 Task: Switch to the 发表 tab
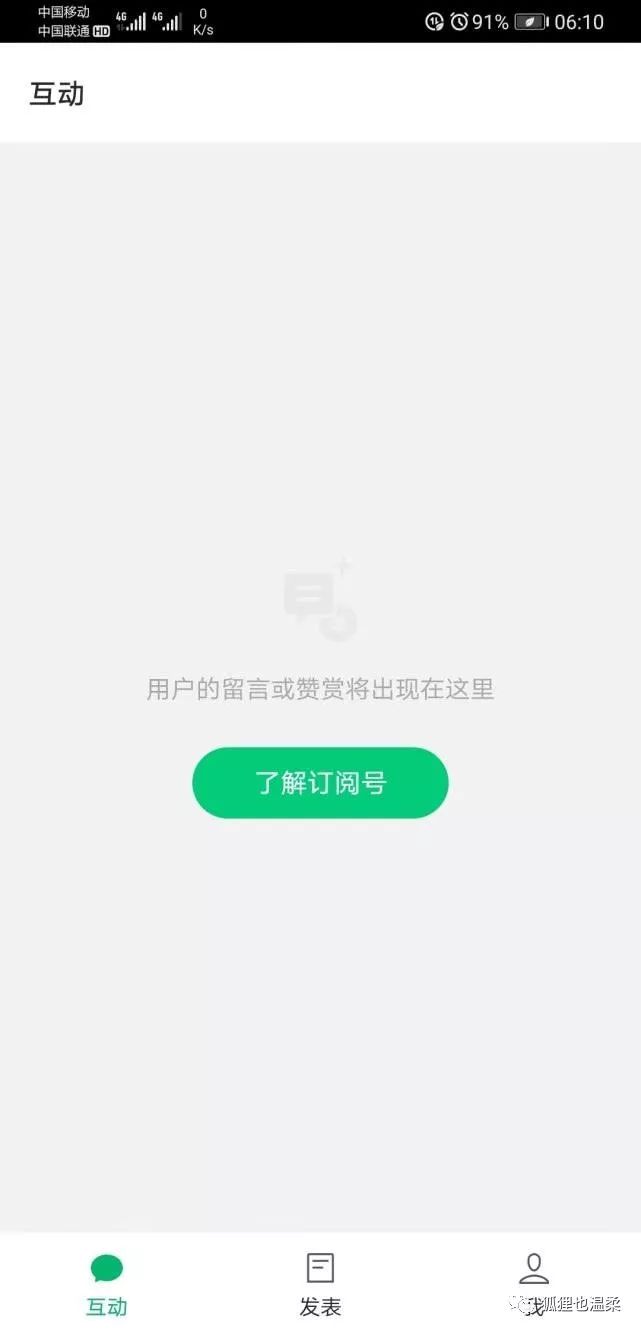pyautogui.click(x=320, y=1283)
